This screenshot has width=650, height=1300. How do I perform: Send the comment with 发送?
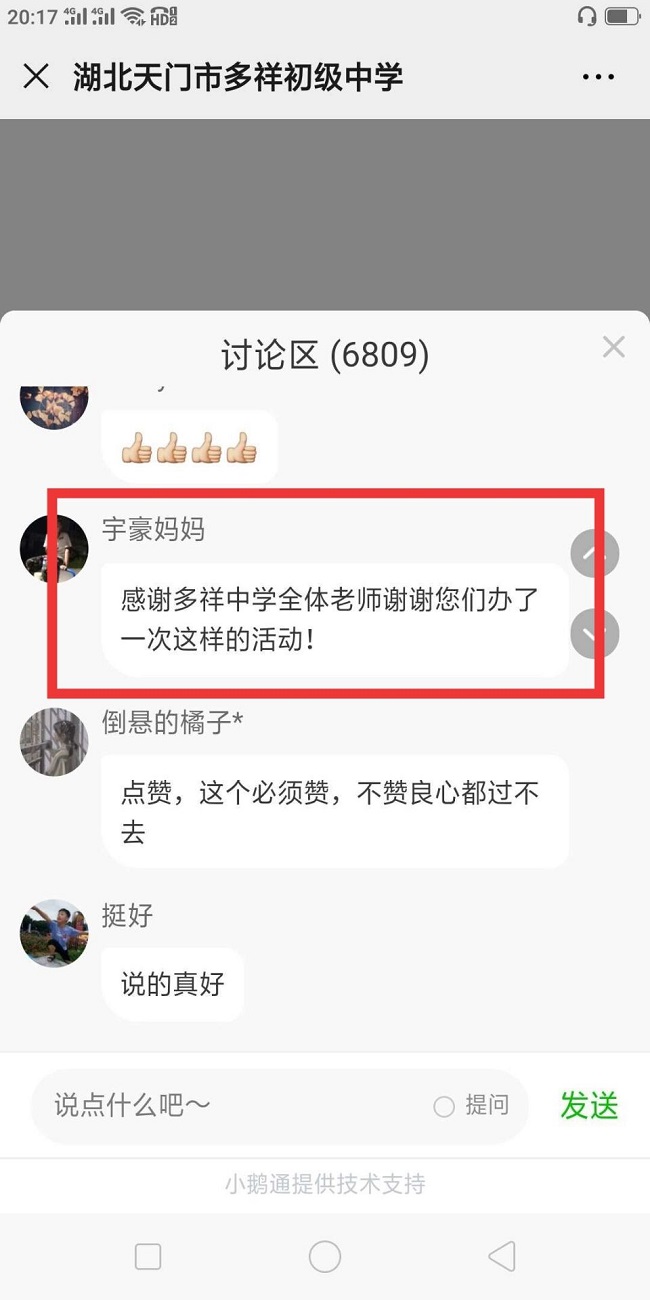(589, 1106)
